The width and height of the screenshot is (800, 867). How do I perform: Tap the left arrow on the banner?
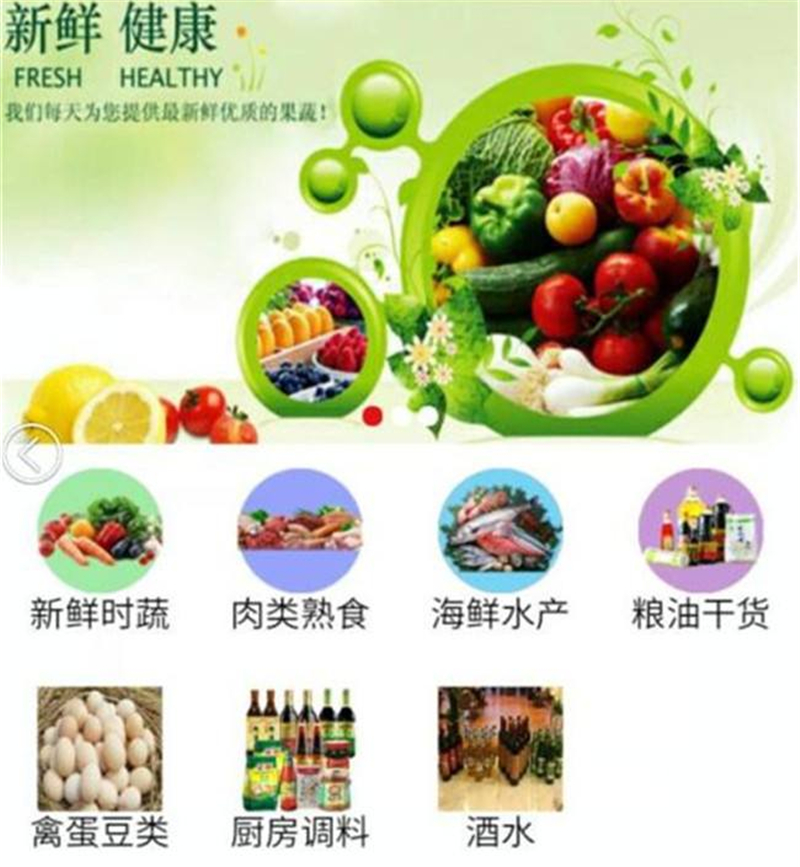tap(32, 453)
